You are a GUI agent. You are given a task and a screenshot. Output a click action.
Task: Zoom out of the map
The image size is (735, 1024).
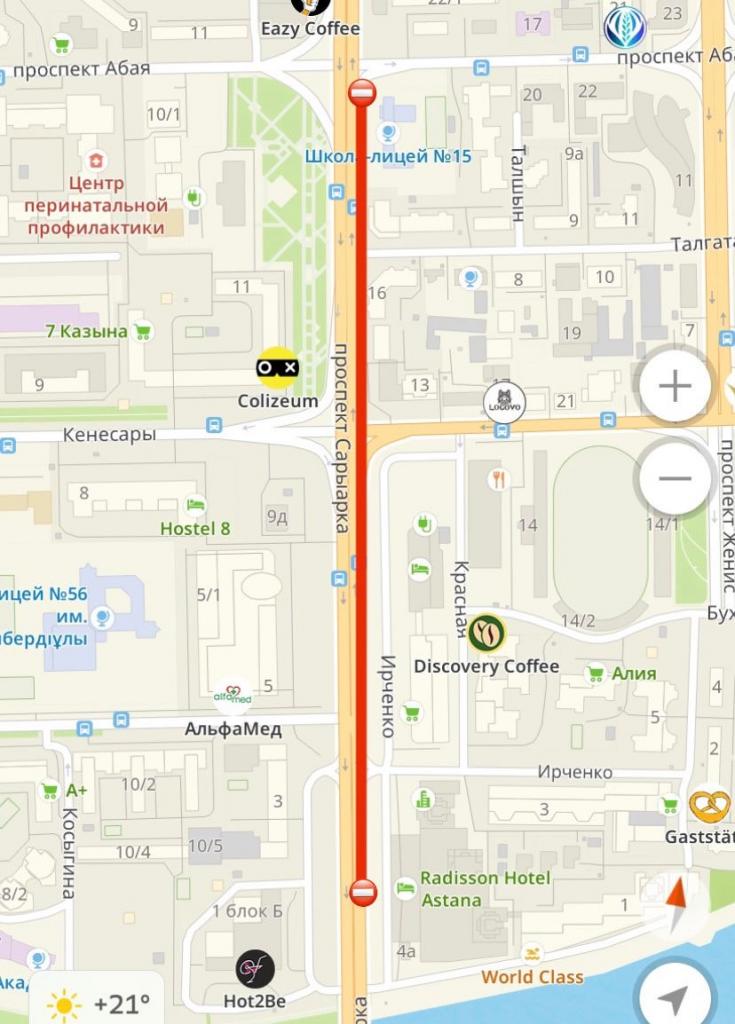[x=675, y=478]
